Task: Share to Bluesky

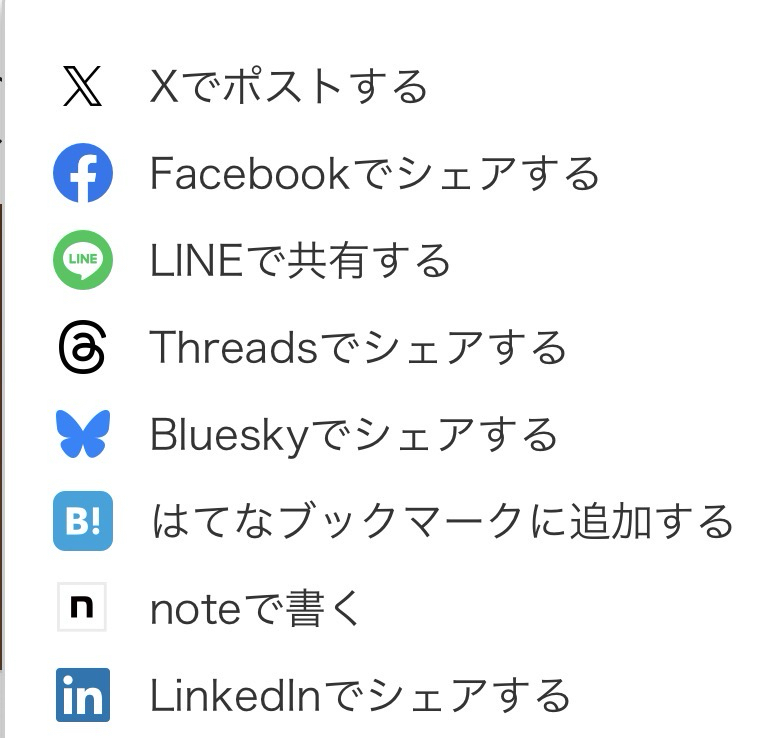Action: click(353, 435)
